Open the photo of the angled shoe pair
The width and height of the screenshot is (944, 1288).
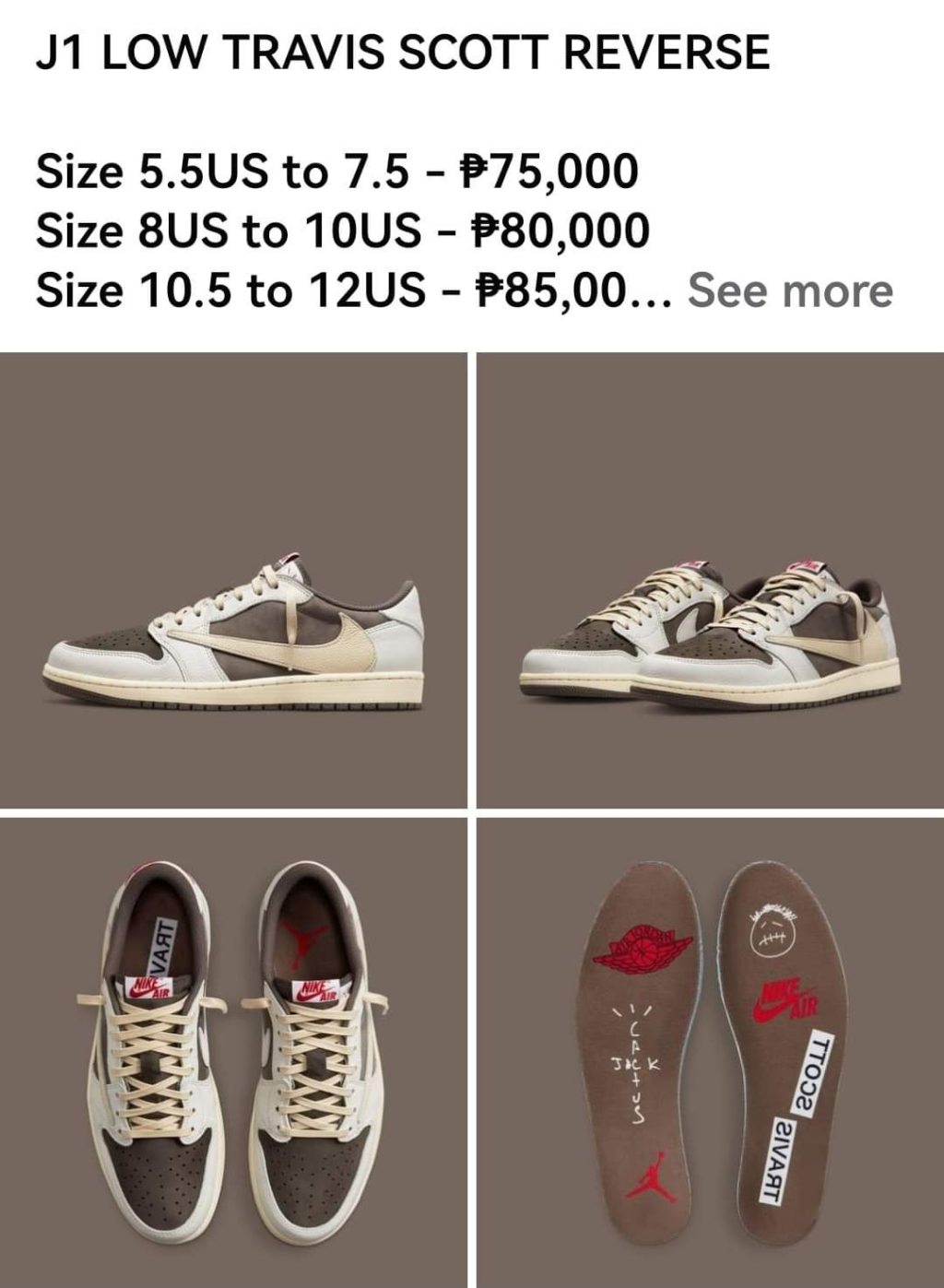710,580
